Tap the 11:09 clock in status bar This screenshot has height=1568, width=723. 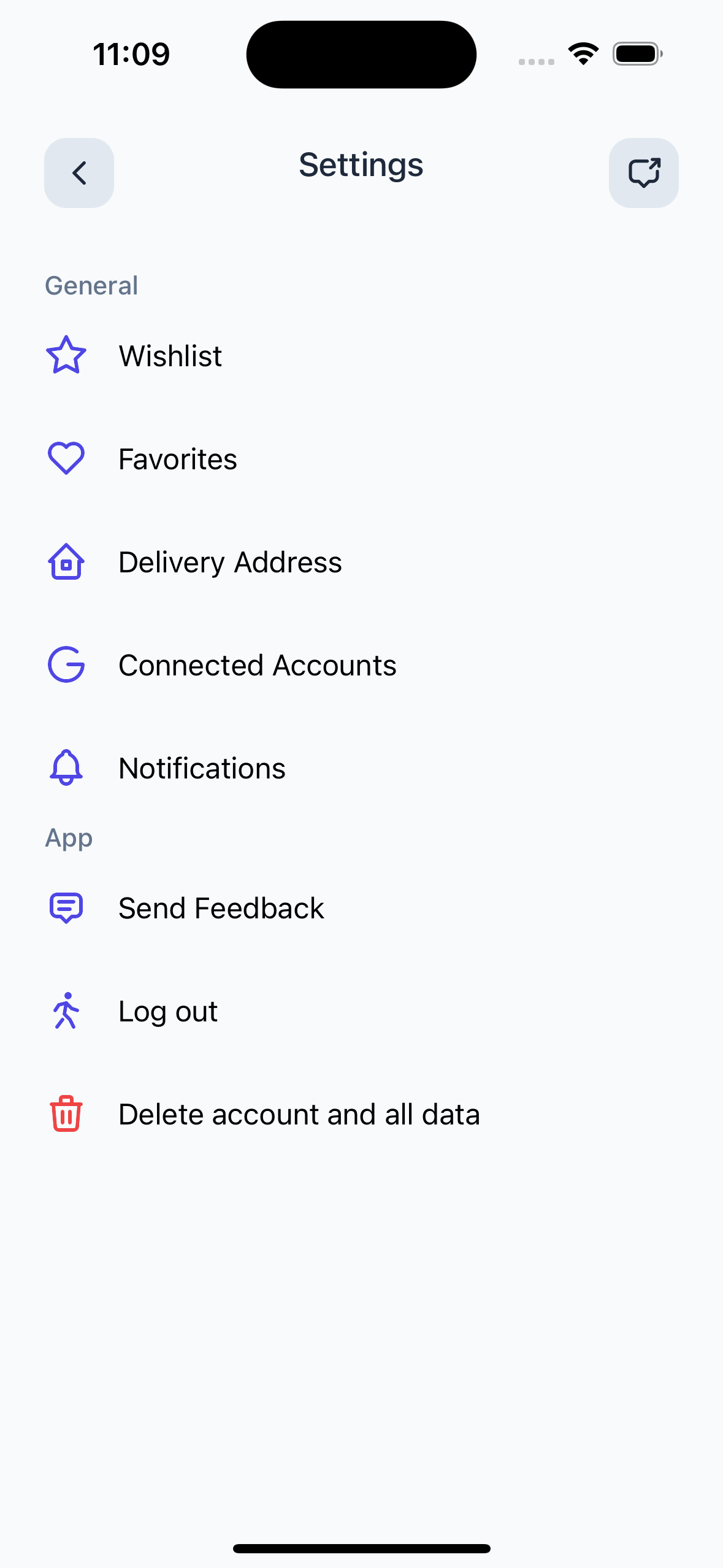[x=131, y=53]
